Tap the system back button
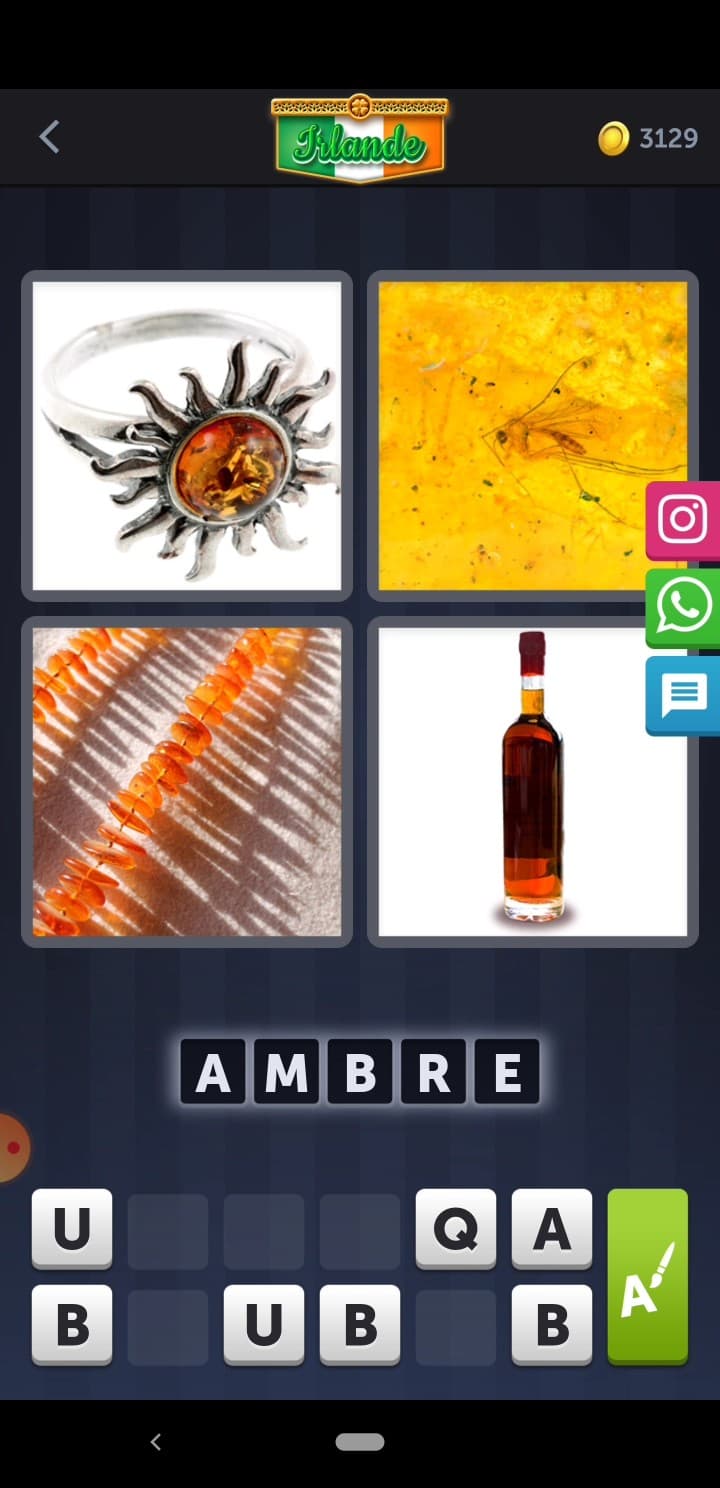The image size is (720, 1488). 155,1442
